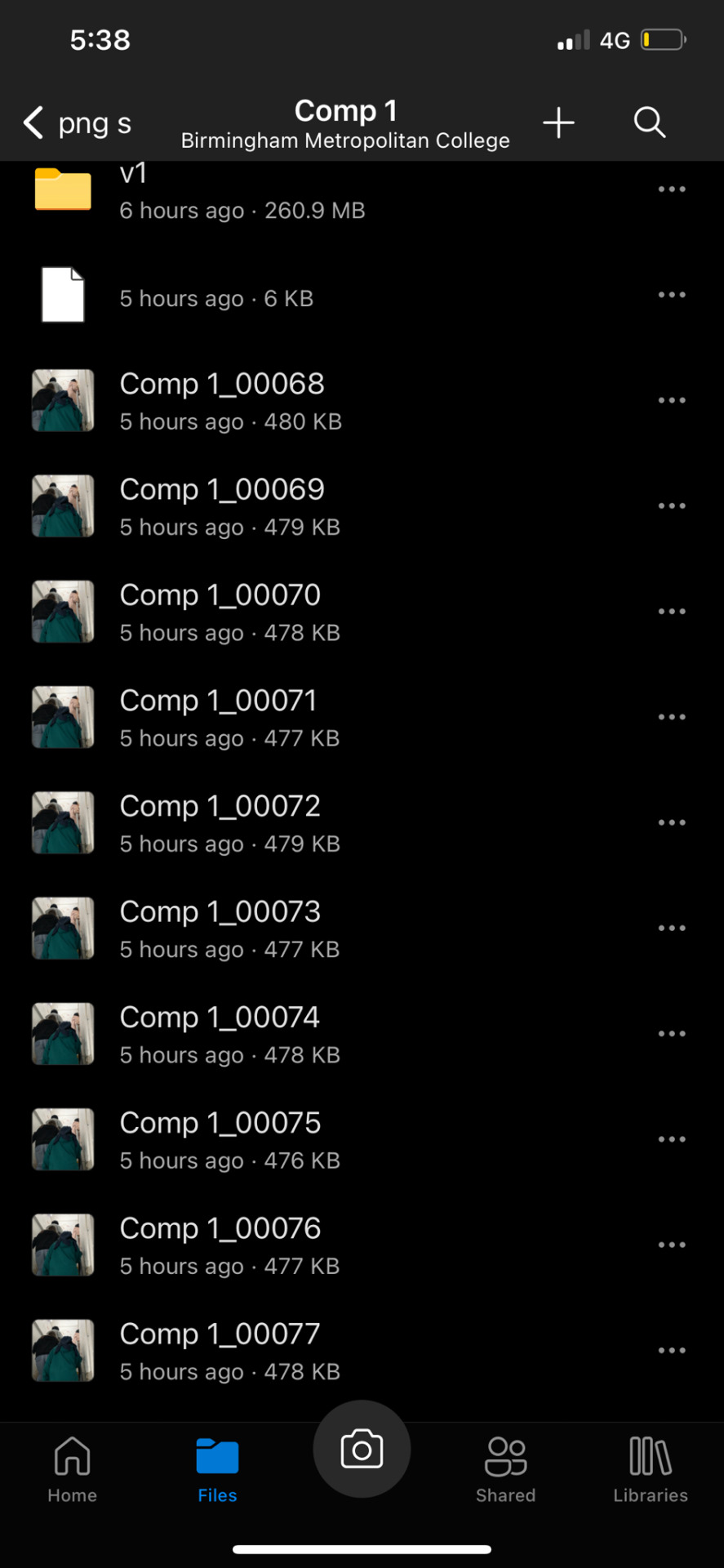Image resolution: width=724 pixels, height=1568 pixels.
Task: Open more options for v1 folder
Action: point(671,189)
